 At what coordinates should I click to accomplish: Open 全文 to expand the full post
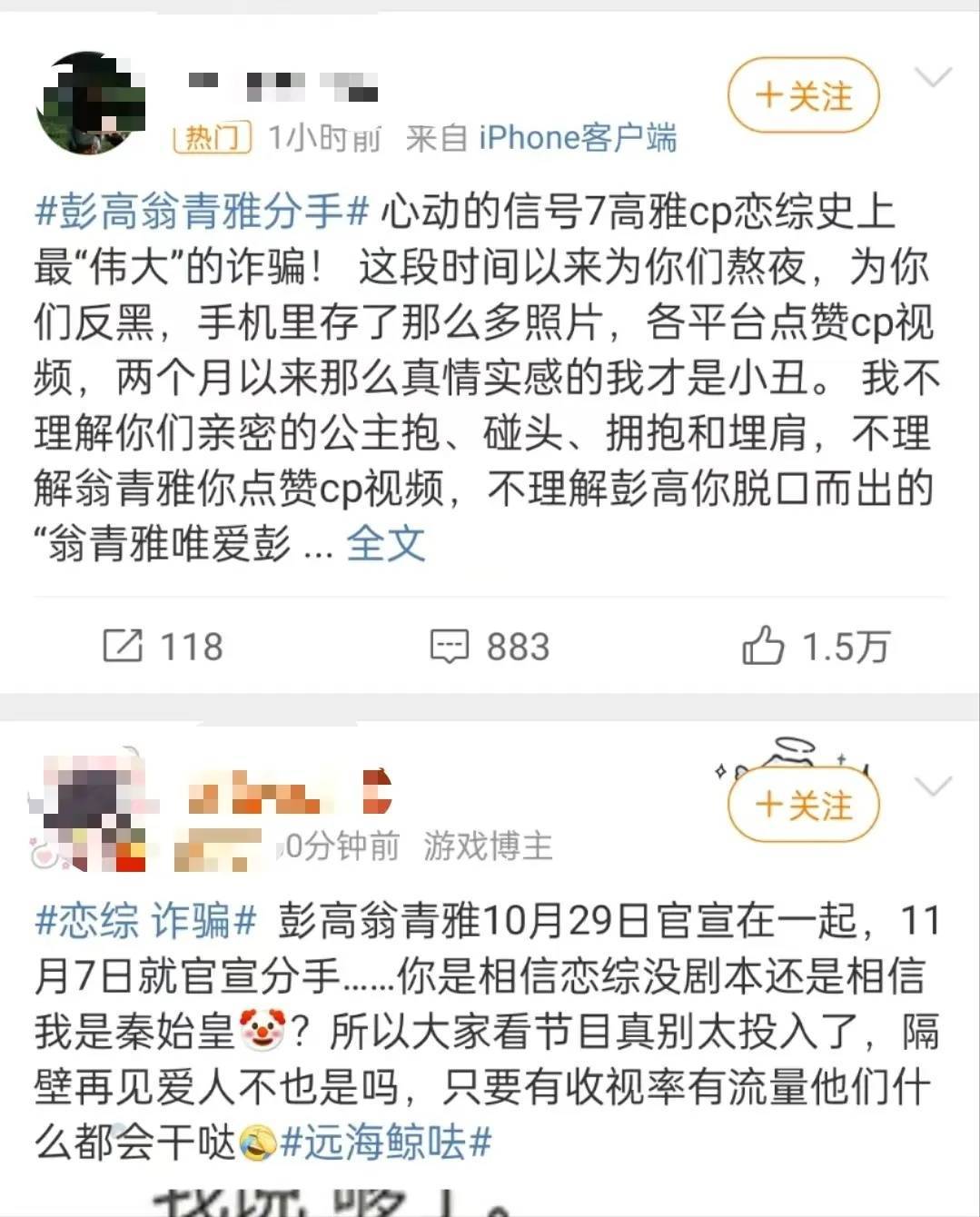coord(384,541)
